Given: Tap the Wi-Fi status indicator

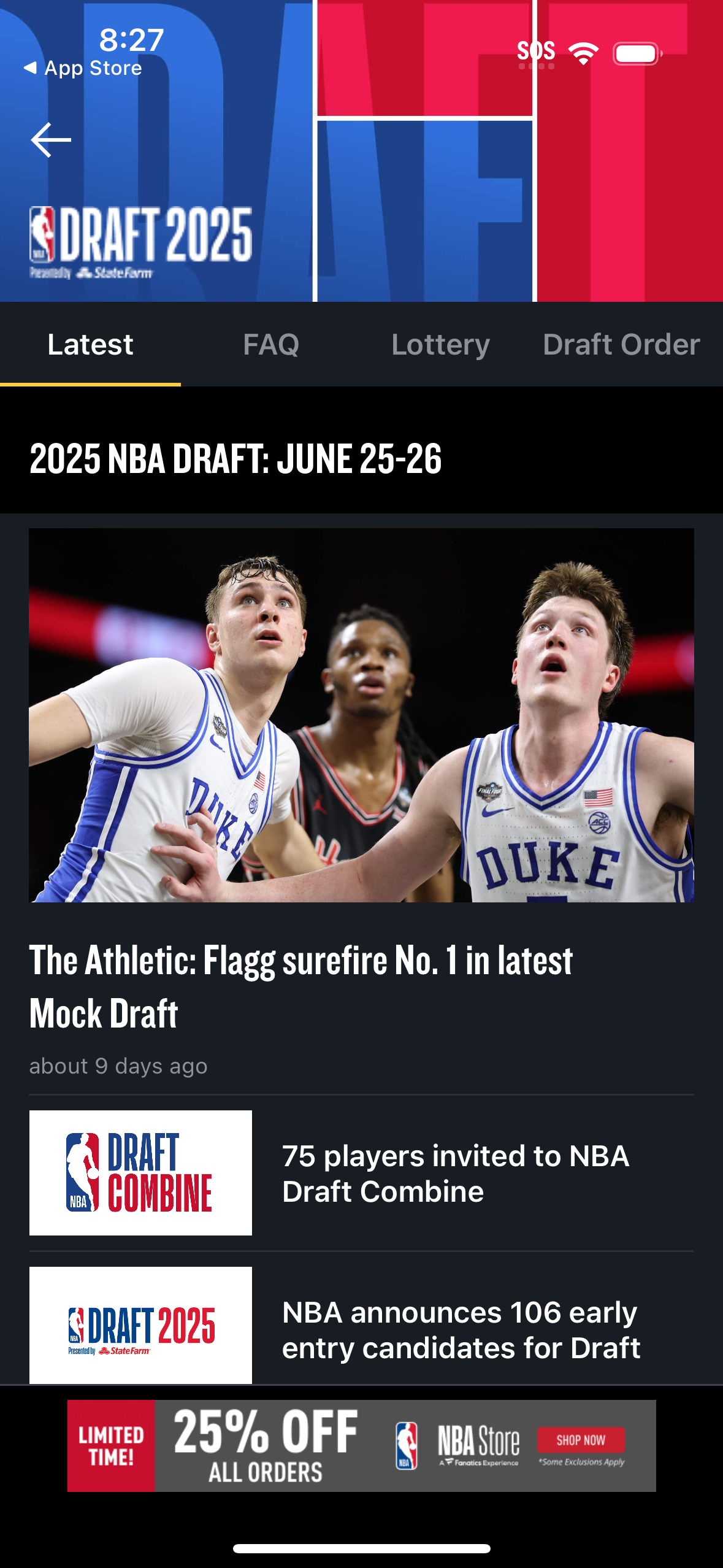Looking at the screenshot, I should pos(583,53).
